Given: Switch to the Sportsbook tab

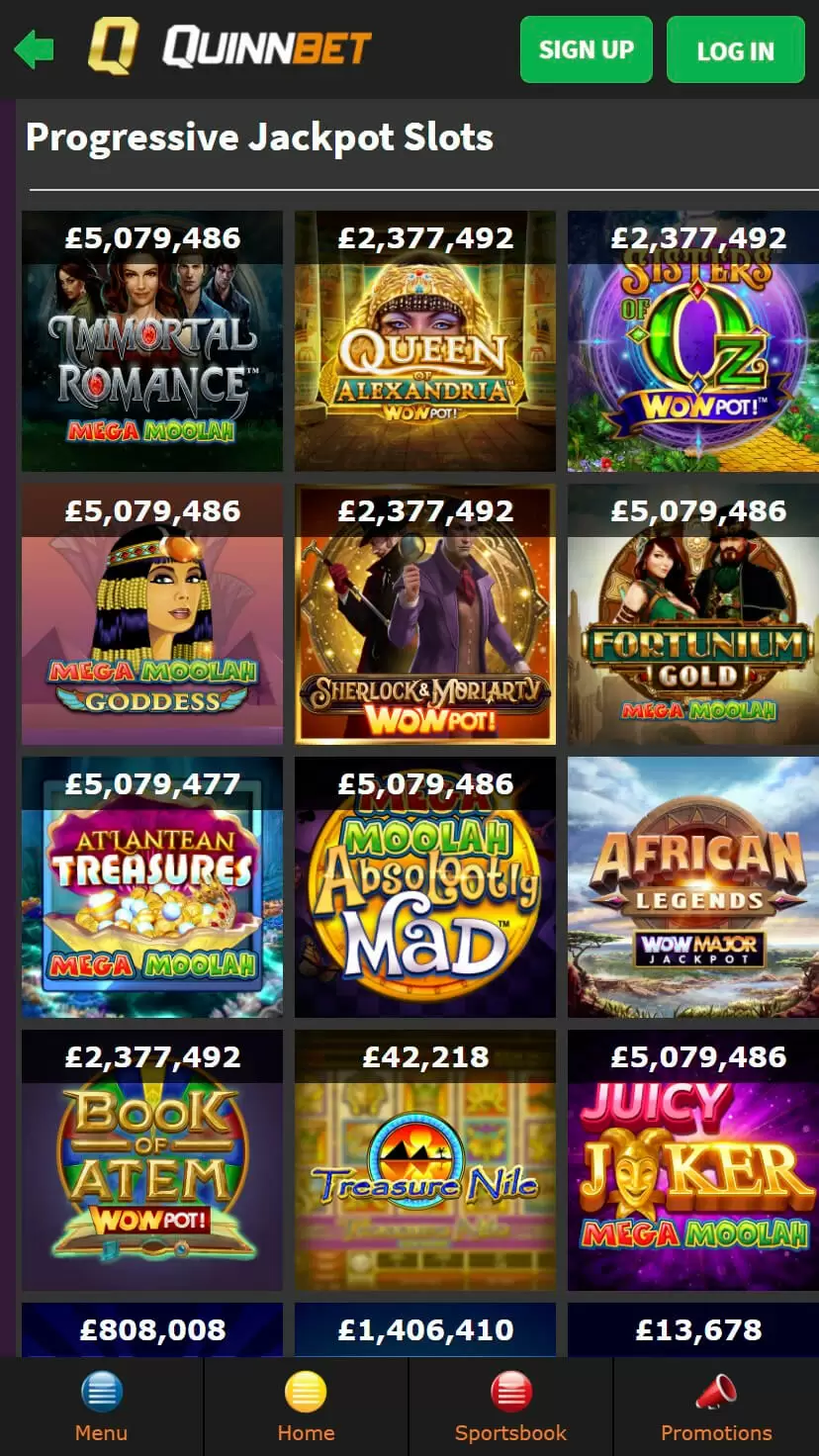Looking at the screenshot, I should click(510, 1407).
